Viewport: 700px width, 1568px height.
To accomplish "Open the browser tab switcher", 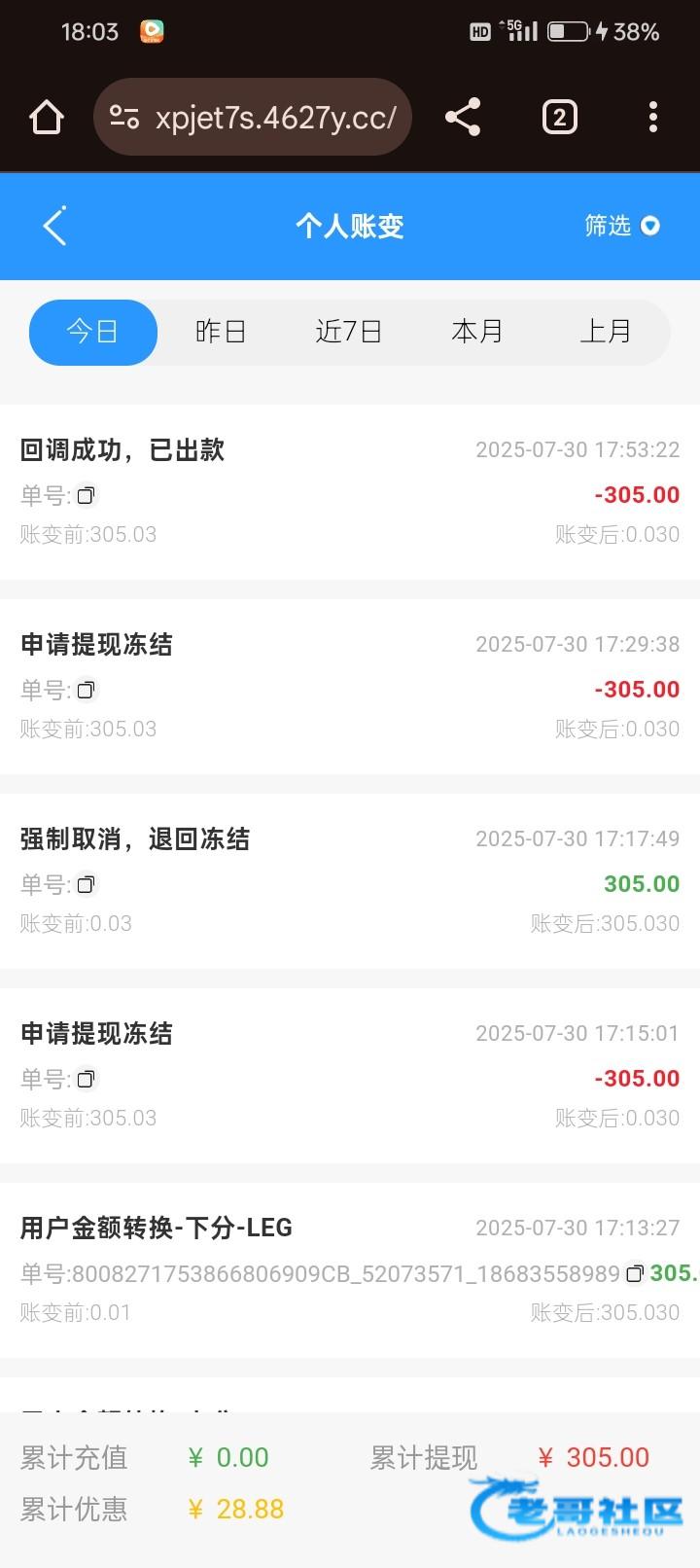I will (x=559, y=118).
